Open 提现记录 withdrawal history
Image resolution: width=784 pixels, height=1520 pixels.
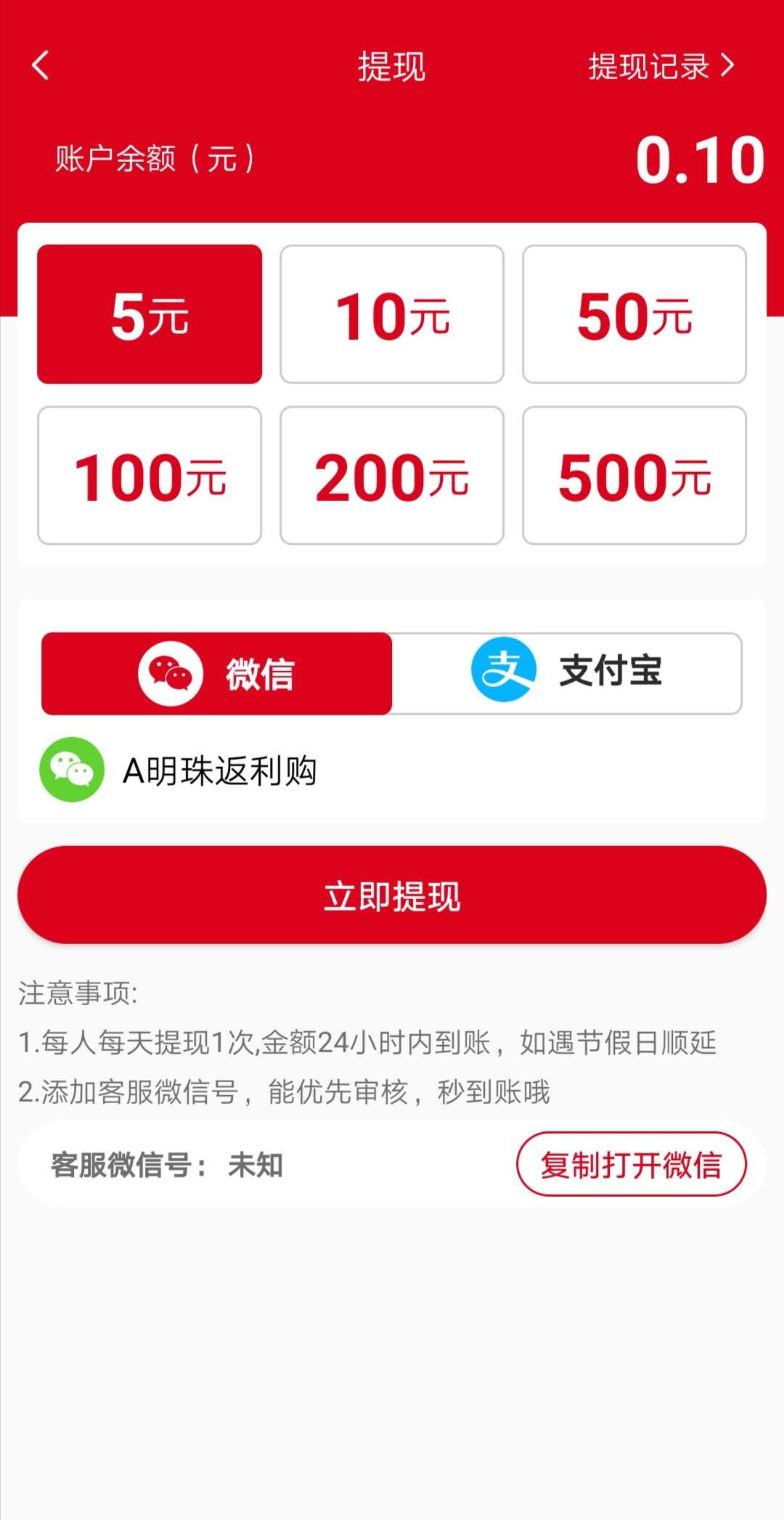pos(661,66)
